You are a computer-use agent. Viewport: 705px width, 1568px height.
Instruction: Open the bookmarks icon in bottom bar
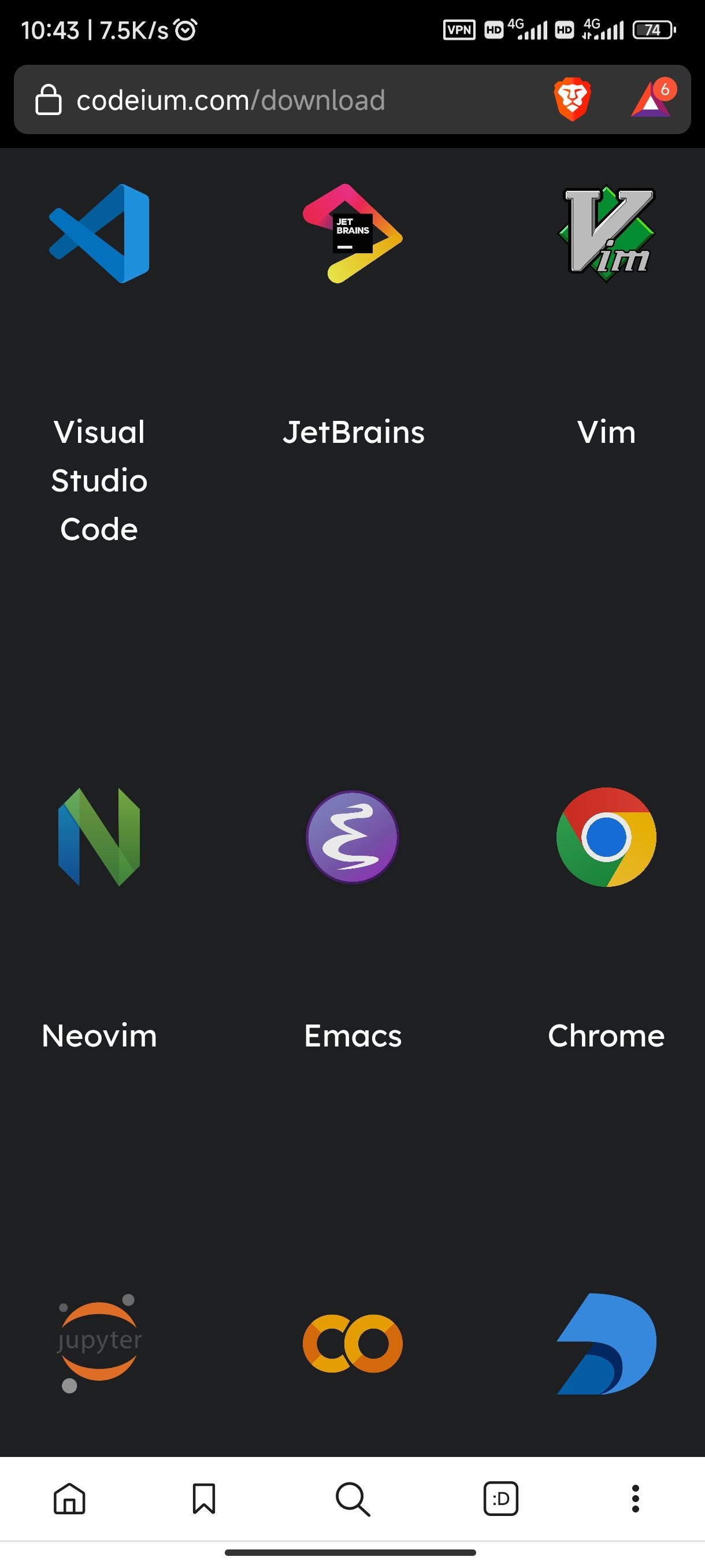point(204,1498)
